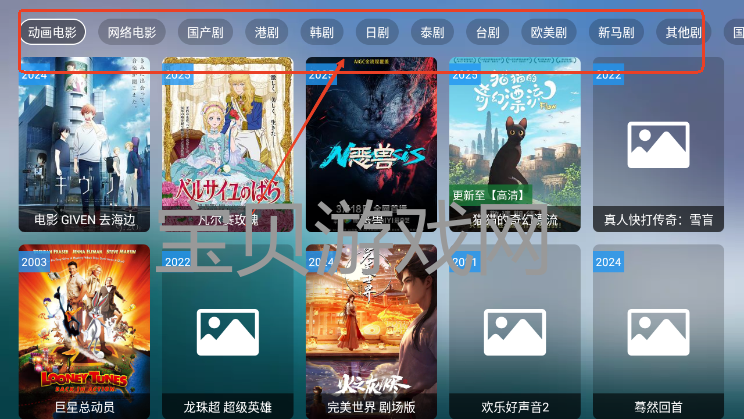Image resolution: width=744 pixels, height=419 pixels.
Task: Open the 凡尔赛玫瑰 anime poster
Action: [227, 144]
